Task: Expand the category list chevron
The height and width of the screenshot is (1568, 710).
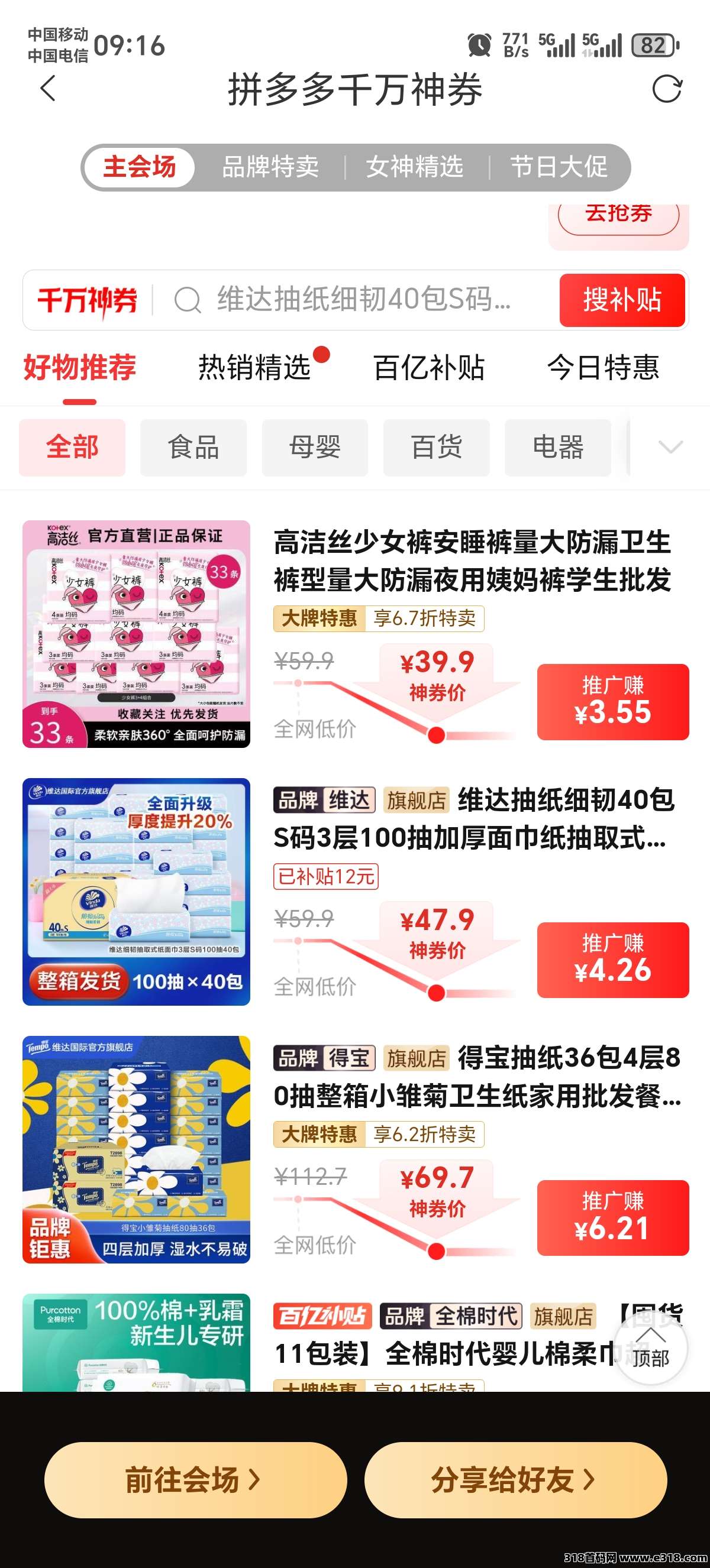Action: click(x=670, y=448)
